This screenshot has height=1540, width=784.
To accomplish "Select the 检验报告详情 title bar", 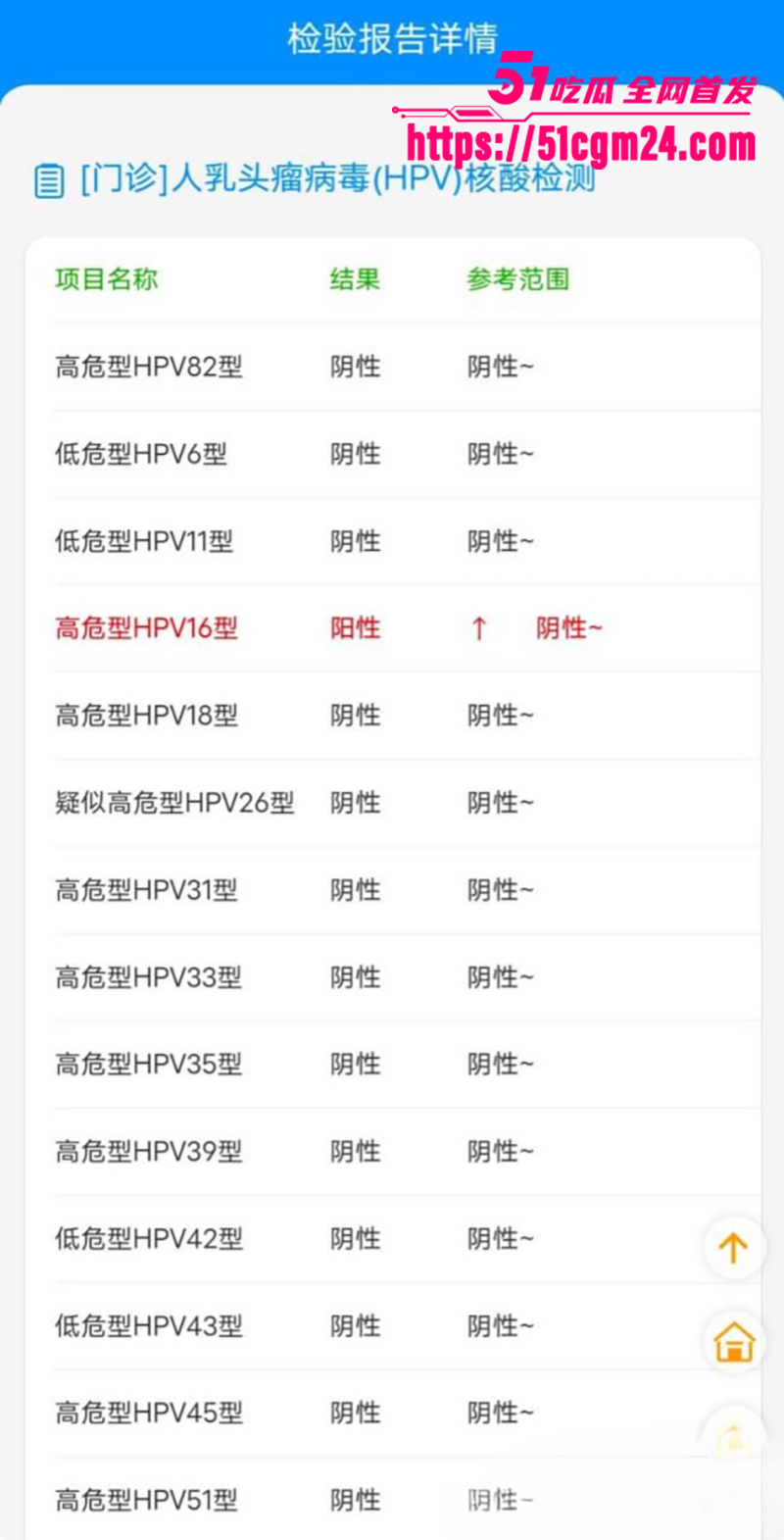I will coord(392,37).
